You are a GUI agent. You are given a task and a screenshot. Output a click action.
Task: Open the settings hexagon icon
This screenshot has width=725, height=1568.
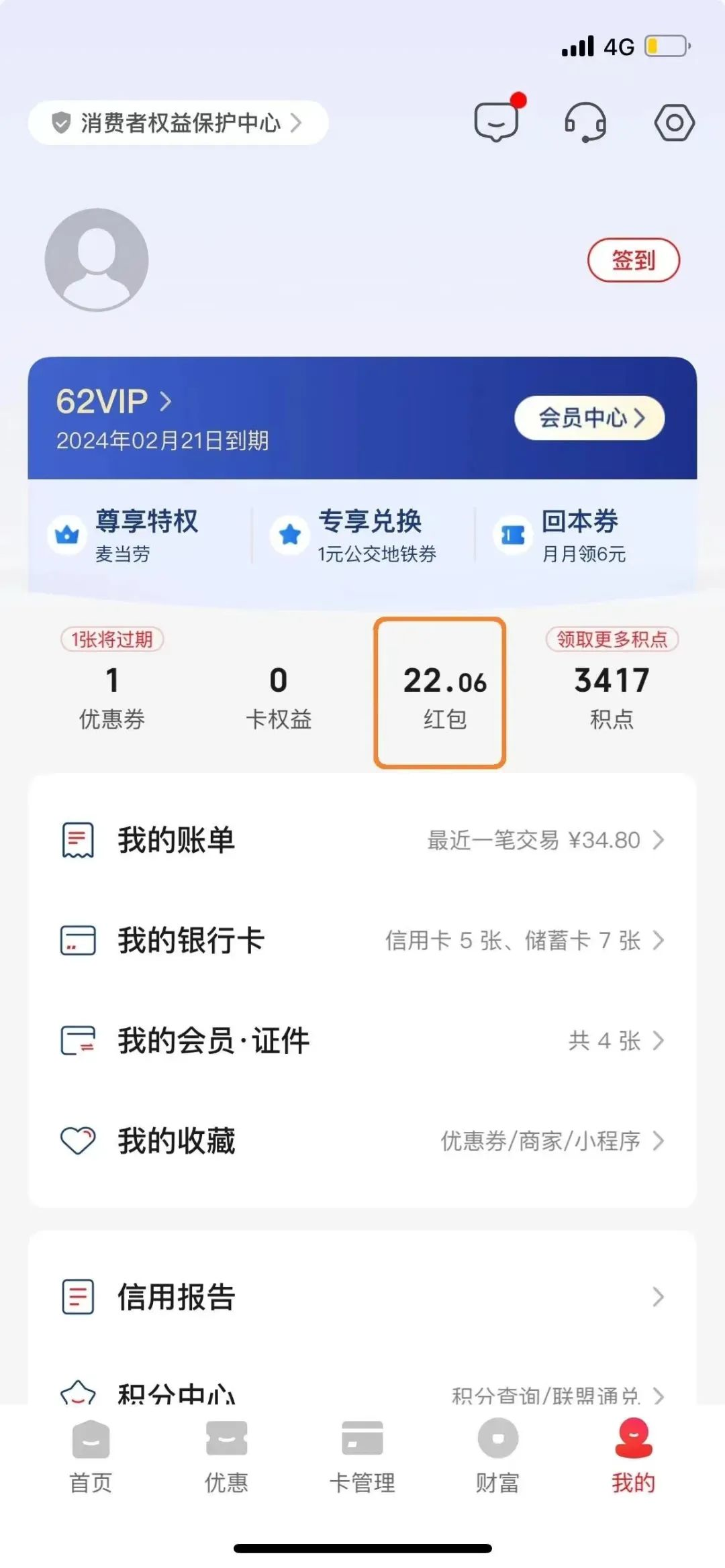674,123
